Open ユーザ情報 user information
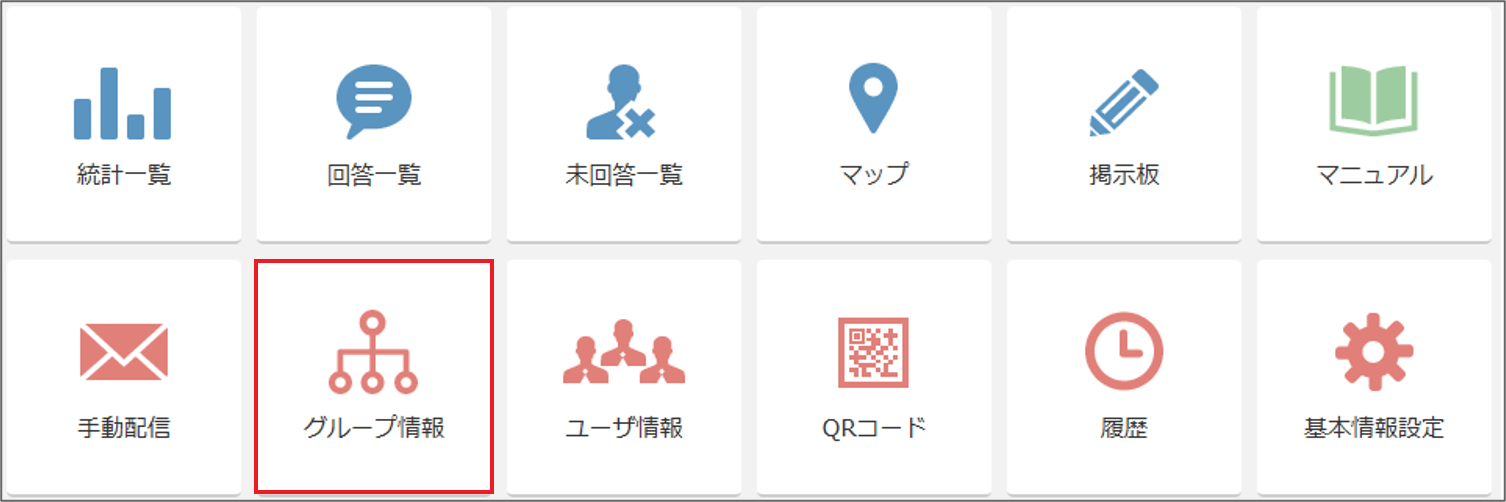 (x=624, y=377)
